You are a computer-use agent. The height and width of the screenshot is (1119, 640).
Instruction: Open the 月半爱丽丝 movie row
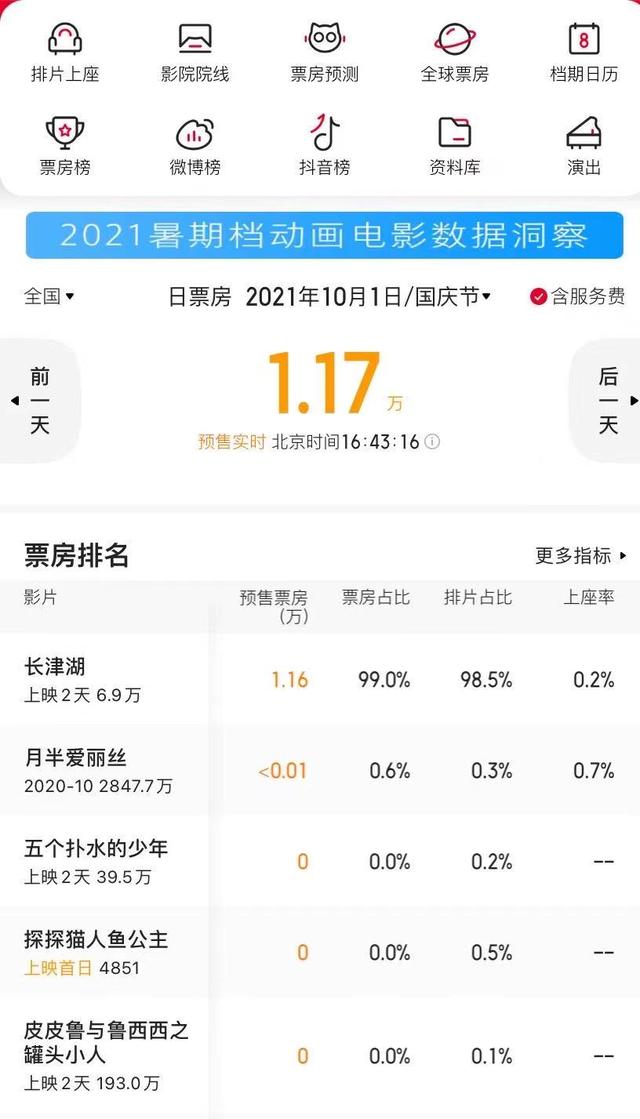[320, 771]
